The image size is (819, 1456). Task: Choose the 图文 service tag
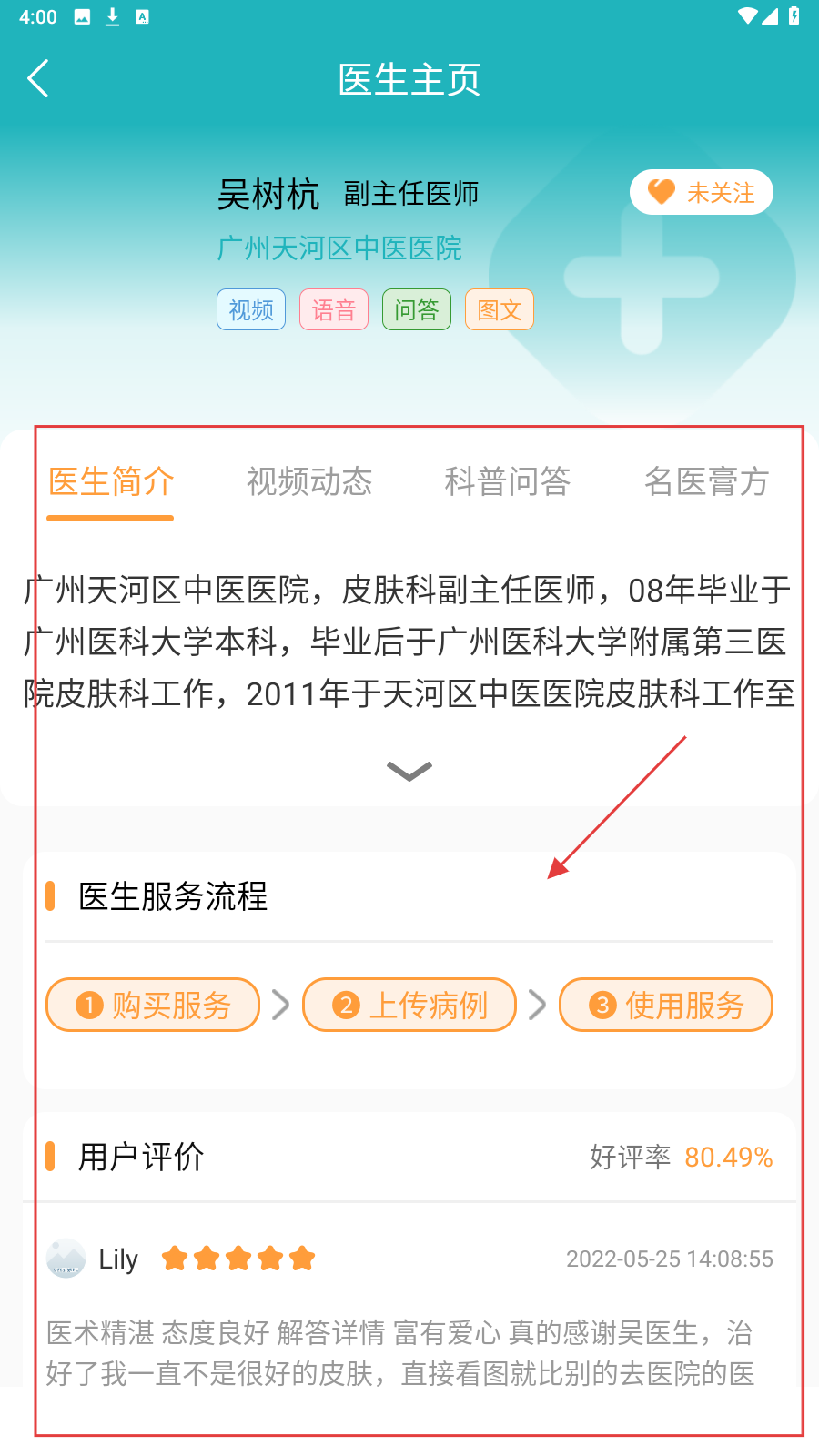[x=500, y=309]
